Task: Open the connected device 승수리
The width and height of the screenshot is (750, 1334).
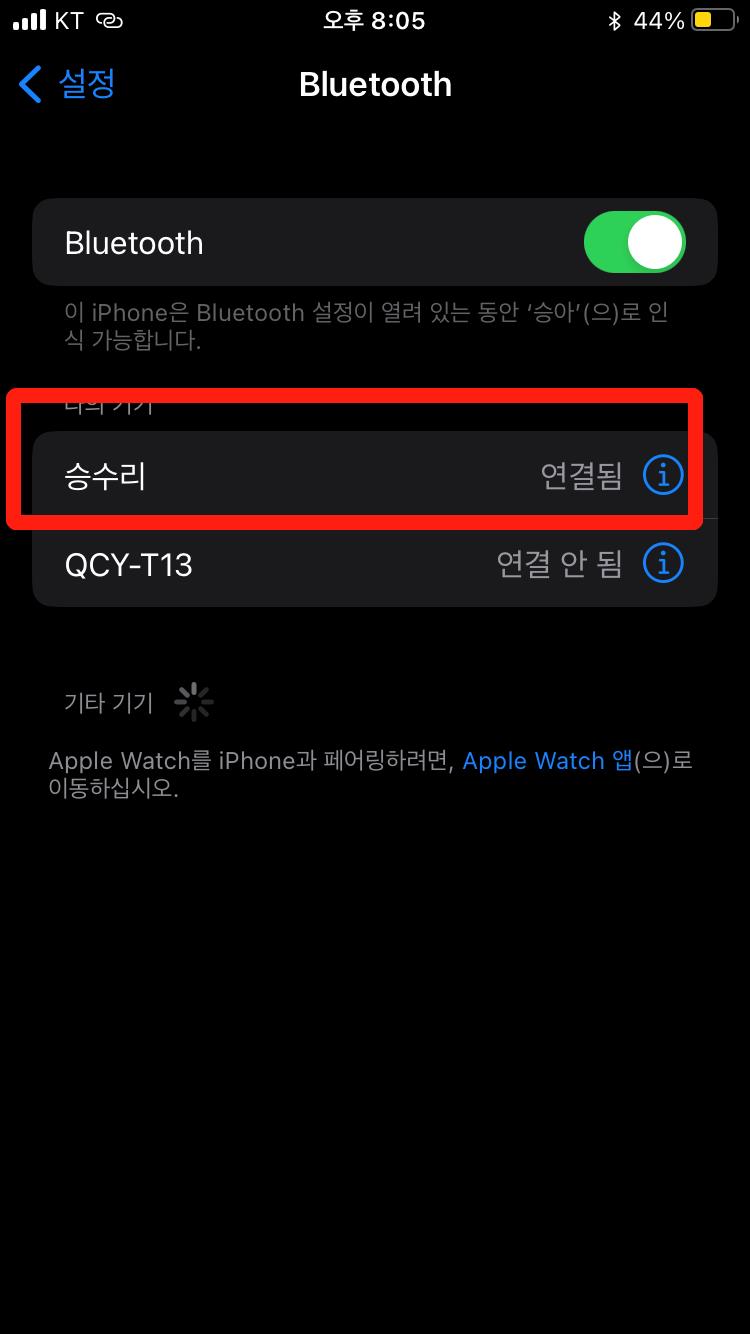Action: pyautogui.click(x=375, y=476)
